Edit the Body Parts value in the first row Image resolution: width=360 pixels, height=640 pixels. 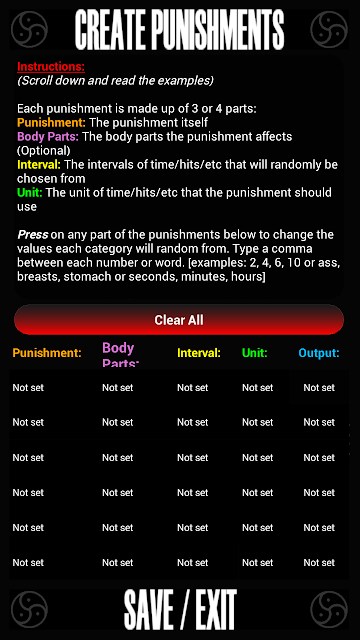point(118,387)
